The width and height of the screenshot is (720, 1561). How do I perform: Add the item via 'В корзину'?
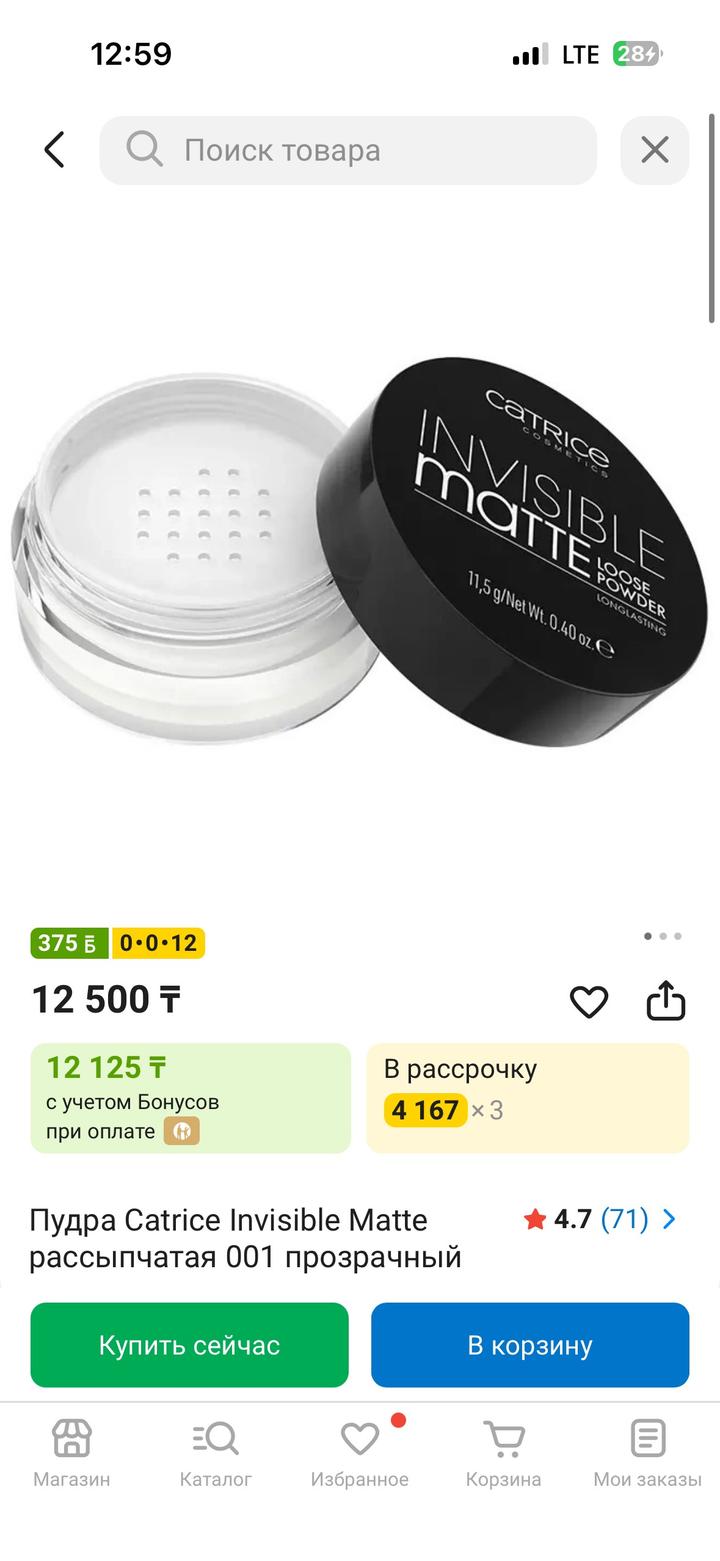(530, 1344)
